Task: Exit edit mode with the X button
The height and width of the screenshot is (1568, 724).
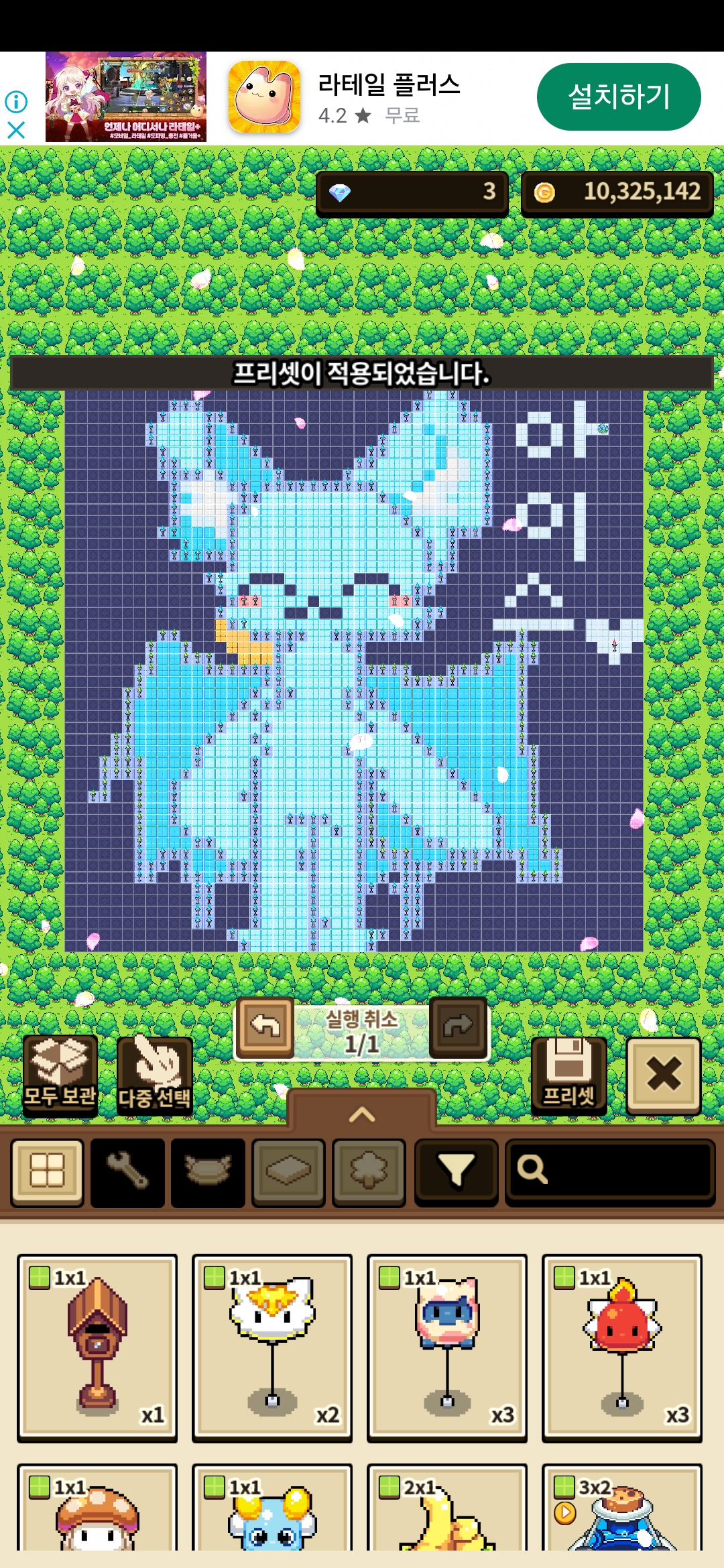Action: point(663,1075)
